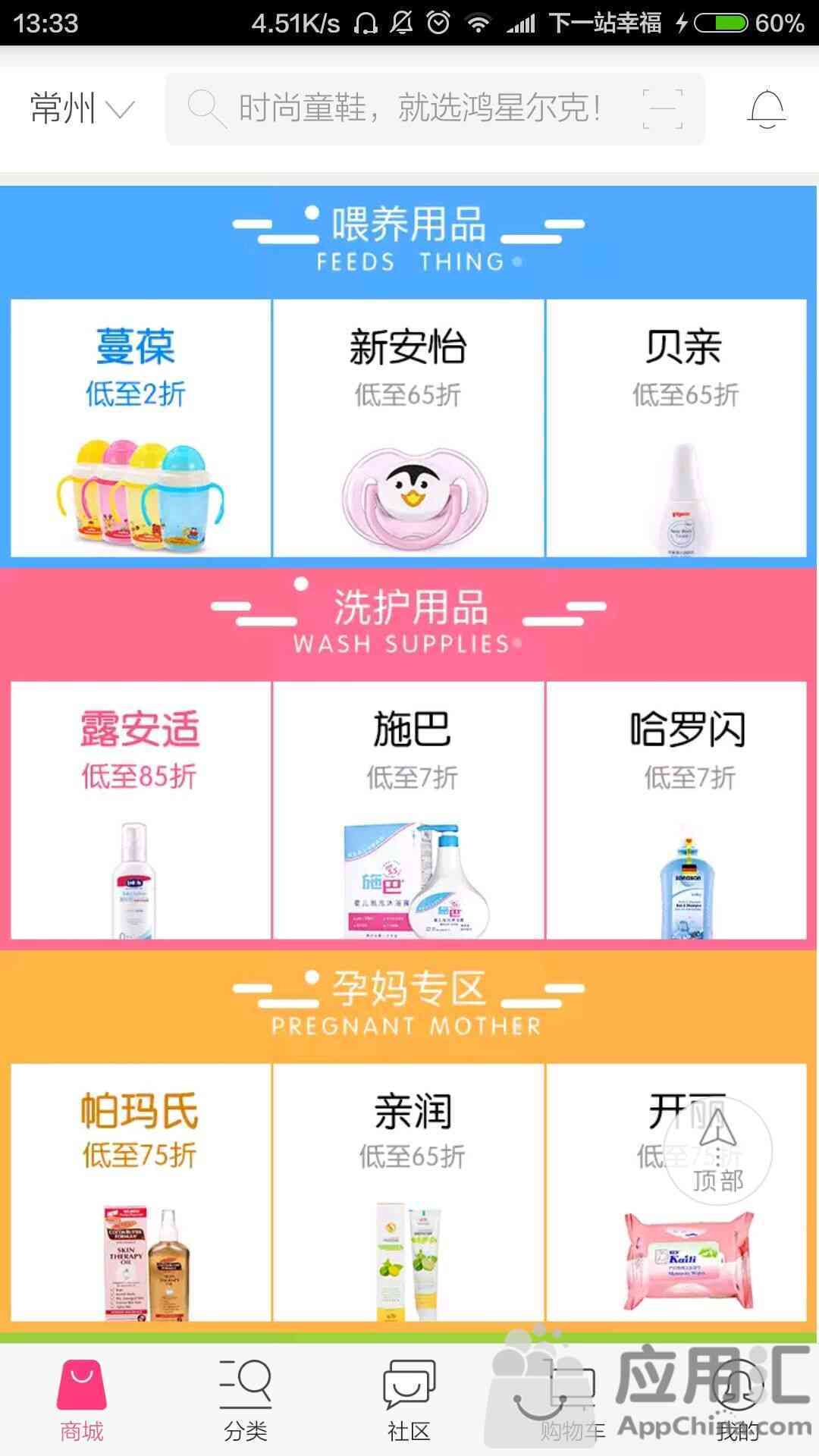Open the 露安适 低至85折 card
The width and height of the screenshot is (819, 1456).
140,810
